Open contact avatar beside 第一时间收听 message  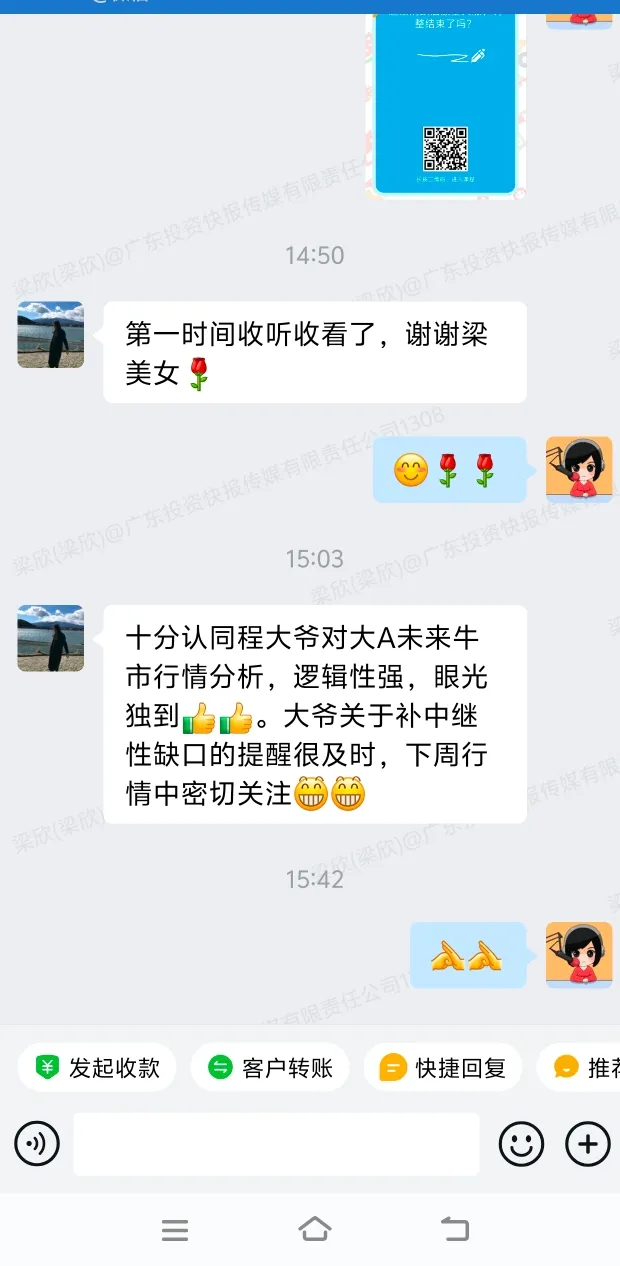[x=51, y=334]
